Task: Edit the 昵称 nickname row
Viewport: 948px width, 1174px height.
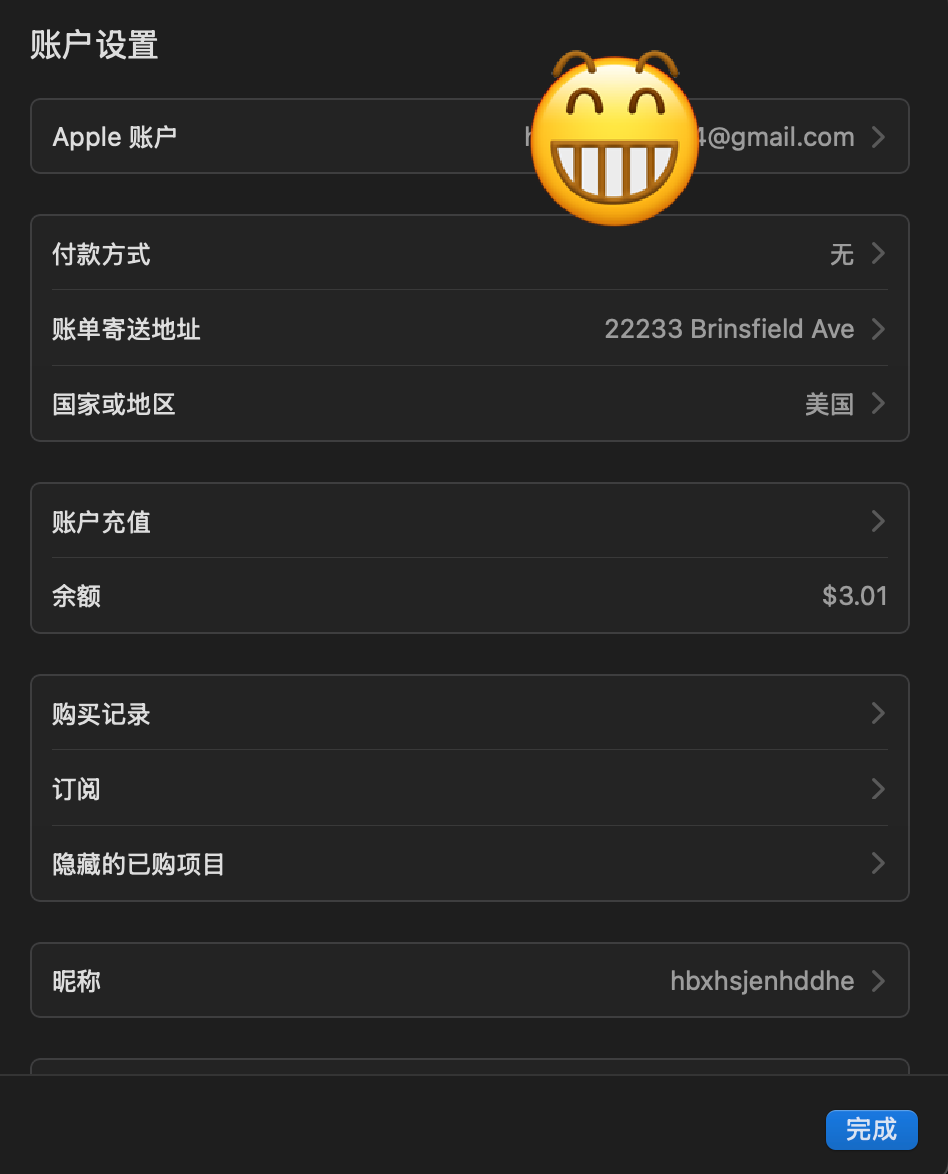Action: pos(469,981)
